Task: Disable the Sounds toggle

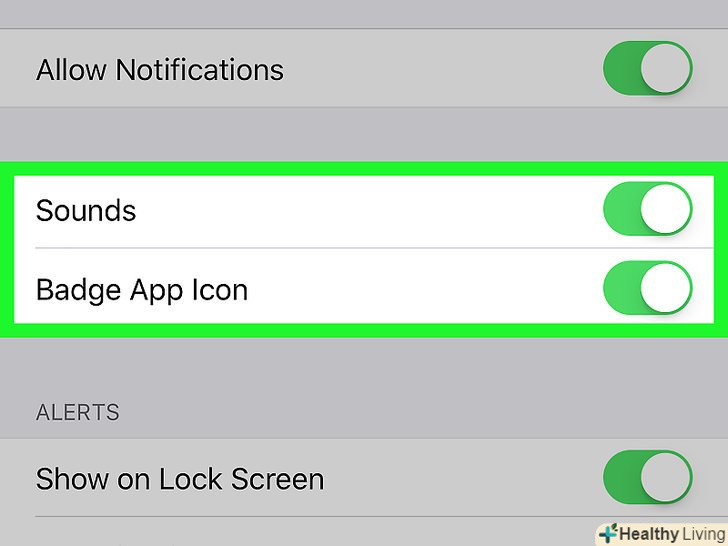Action: click(x=647, y=210)
